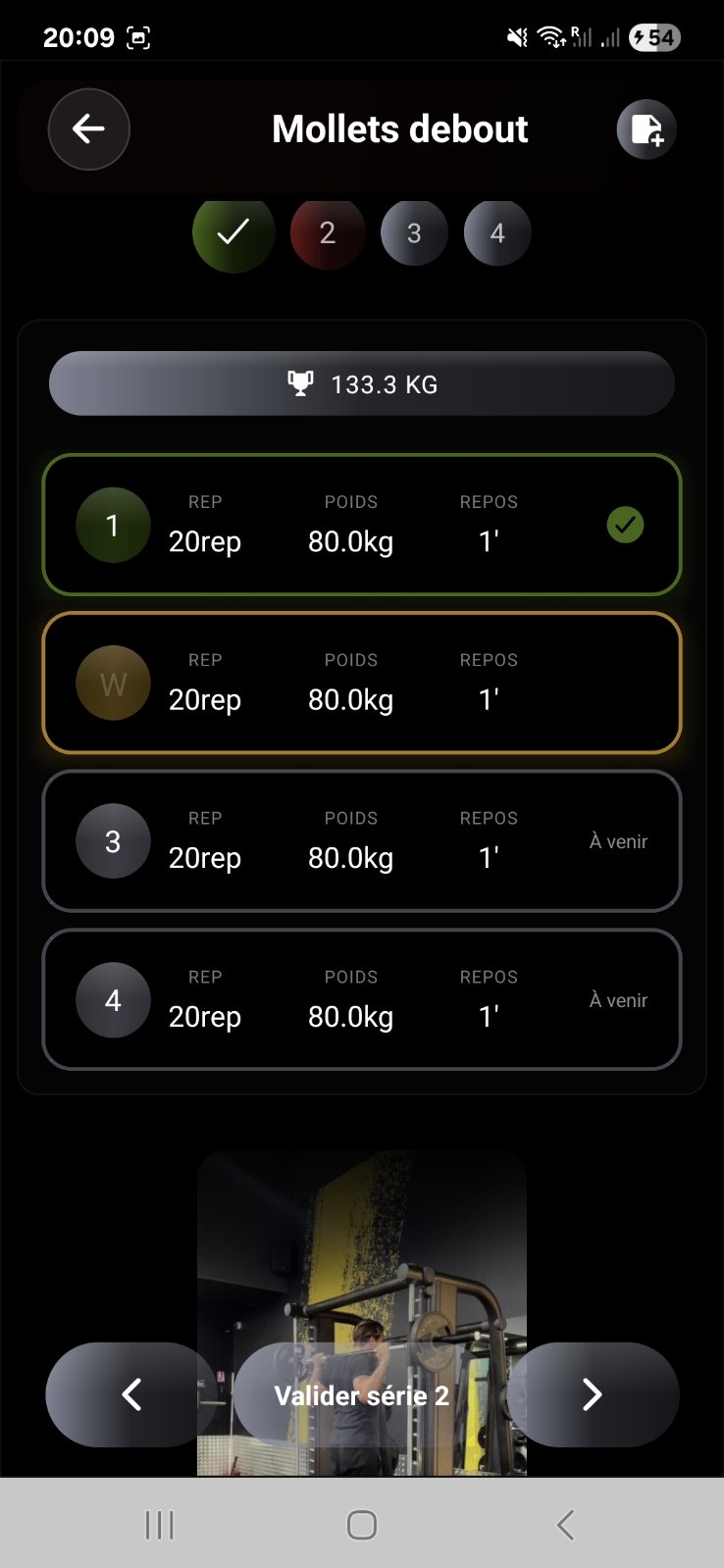
Task: Tap Valider série 2
Action: [362, 1394]
